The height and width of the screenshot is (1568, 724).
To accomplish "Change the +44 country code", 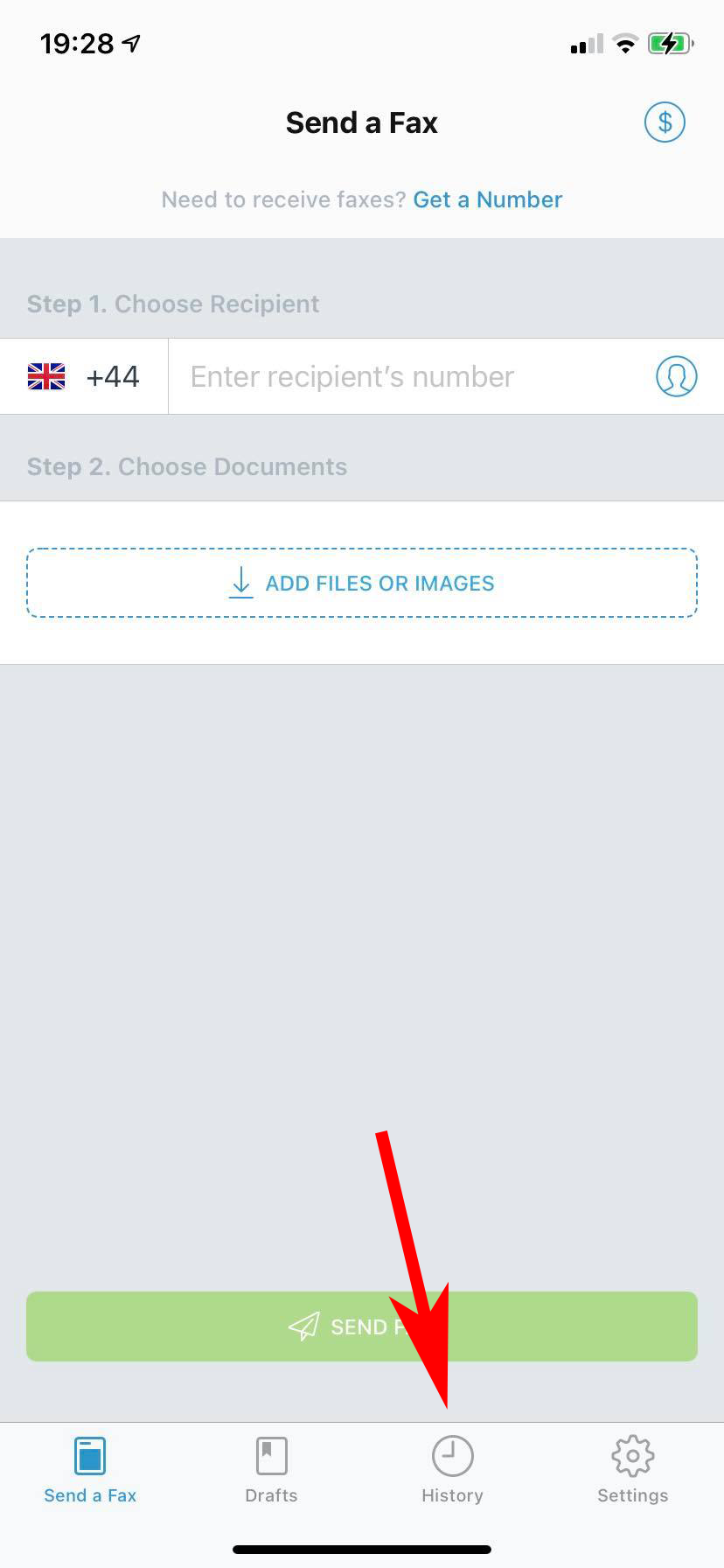I will pos(84,376).
